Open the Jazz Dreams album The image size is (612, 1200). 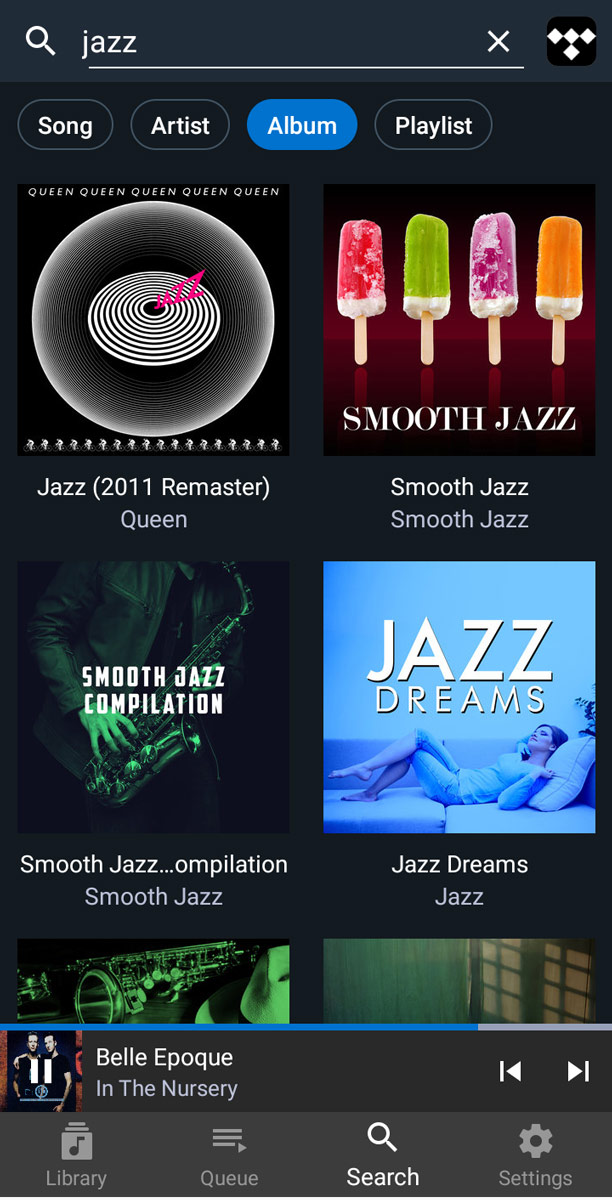tap(459, 697)
